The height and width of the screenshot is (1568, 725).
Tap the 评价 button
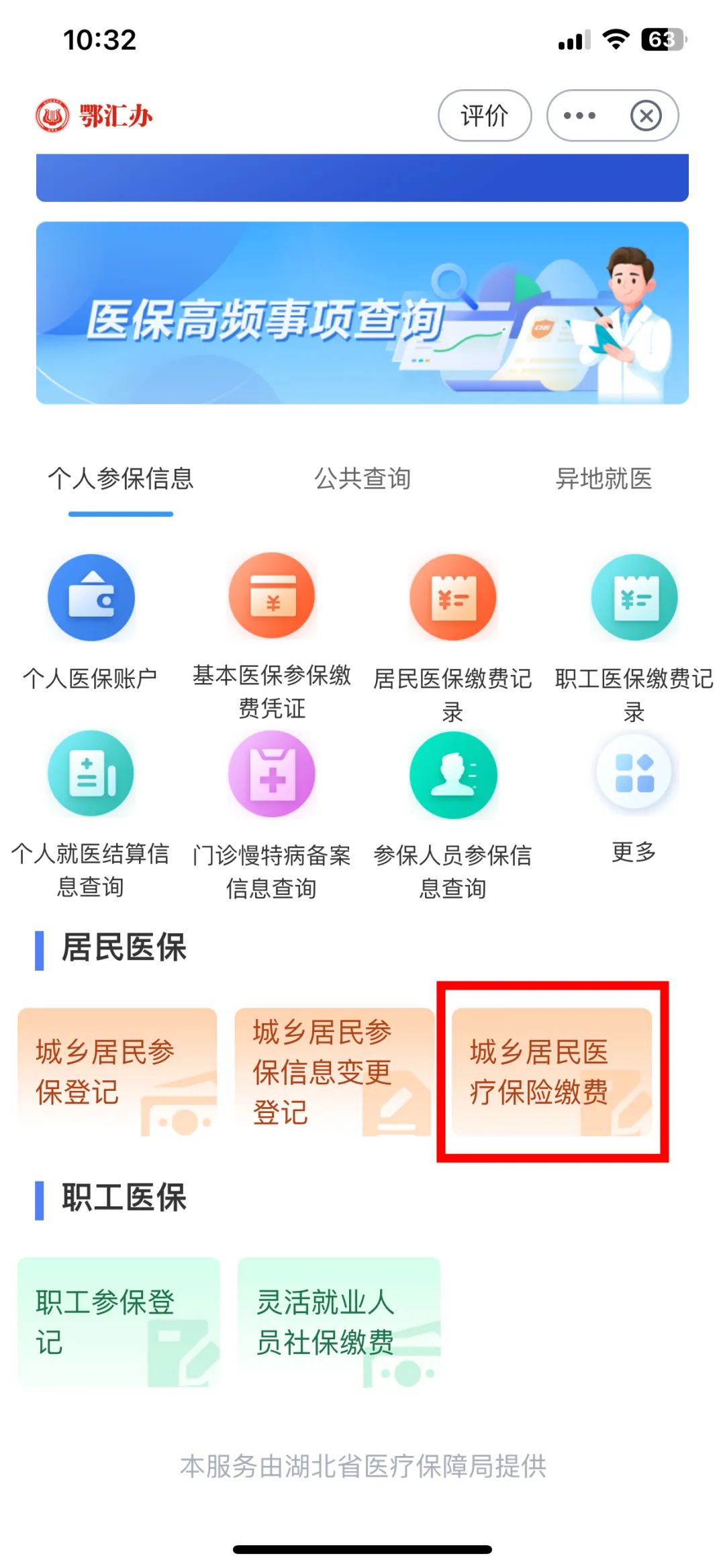[x=485, y=115]
